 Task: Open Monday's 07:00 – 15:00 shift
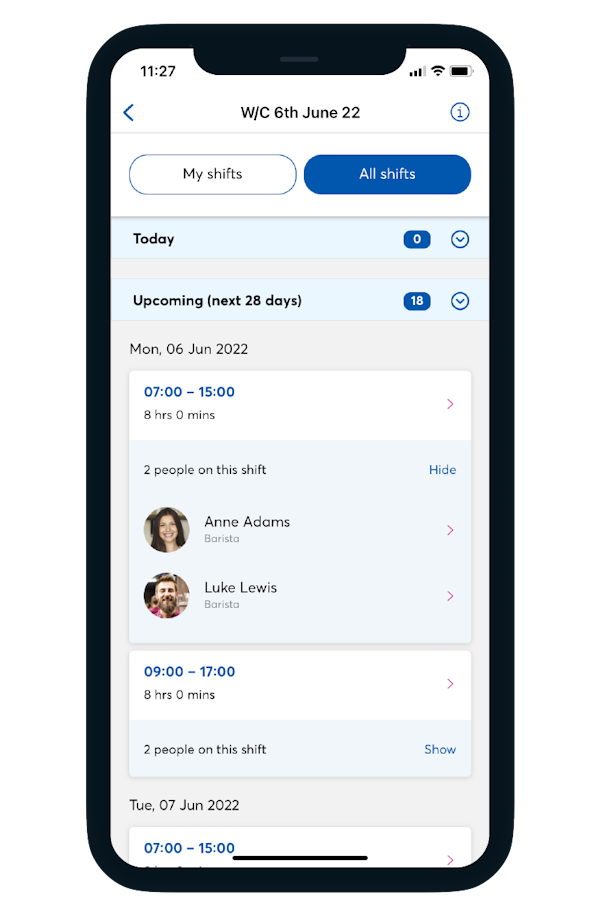(299, 403)
